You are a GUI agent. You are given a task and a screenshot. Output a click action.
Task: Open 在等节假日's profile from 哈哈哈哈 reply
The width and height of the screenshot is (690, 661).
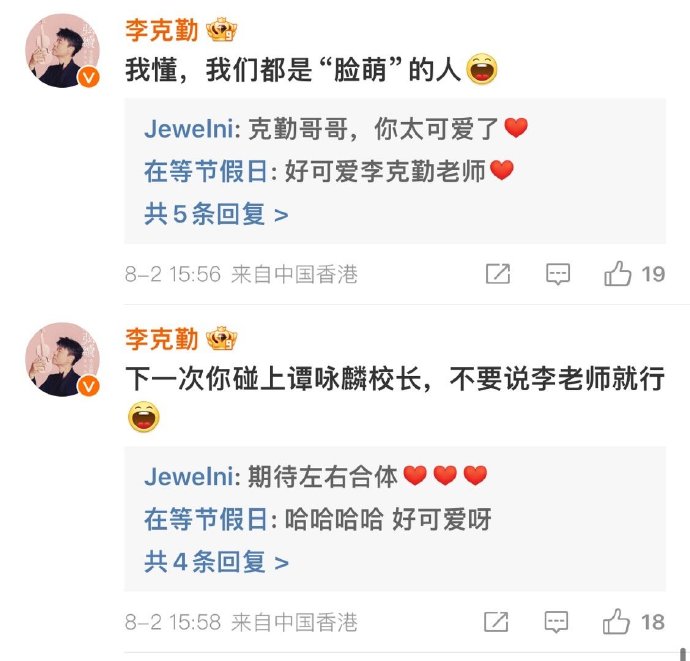205,519
